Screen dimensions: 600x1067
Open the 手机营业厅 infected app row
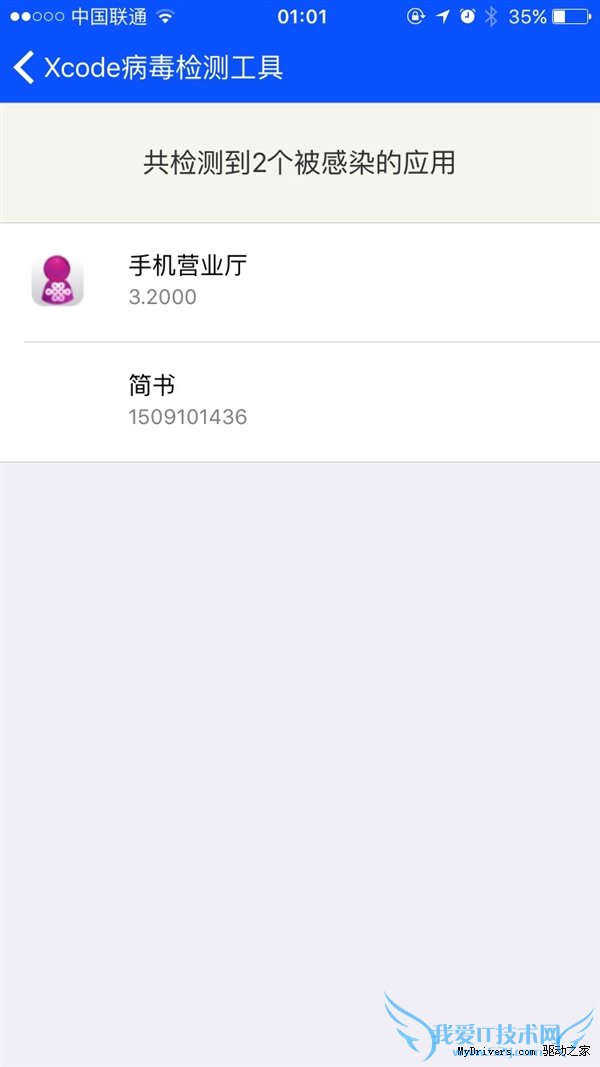pos(300,281)
